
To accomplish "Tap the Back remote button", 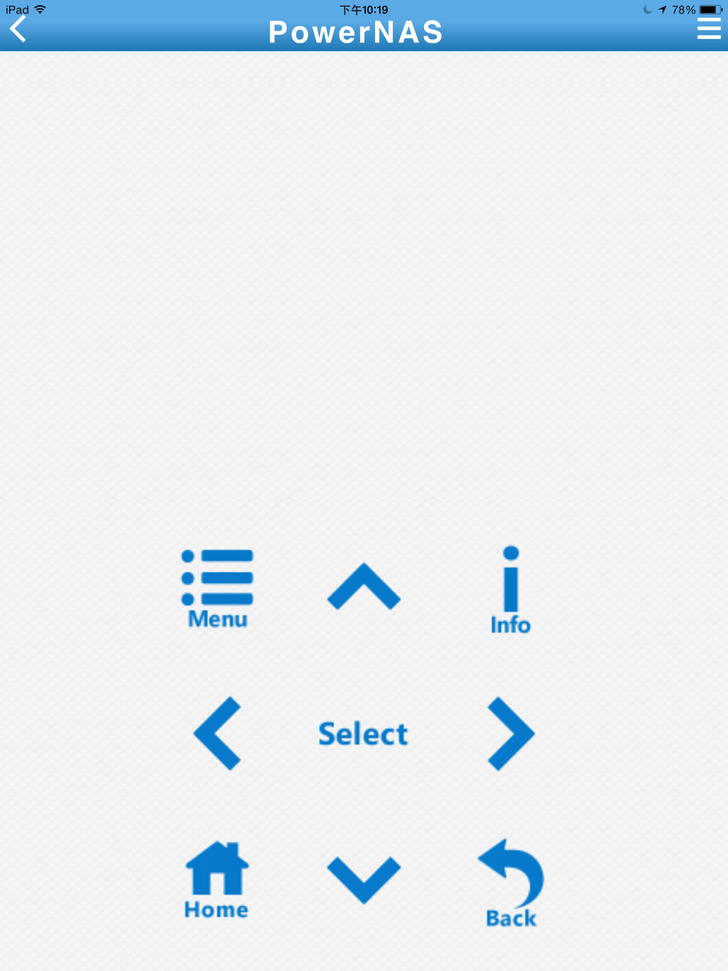I will pyautogui.click(x=511, y=883).
